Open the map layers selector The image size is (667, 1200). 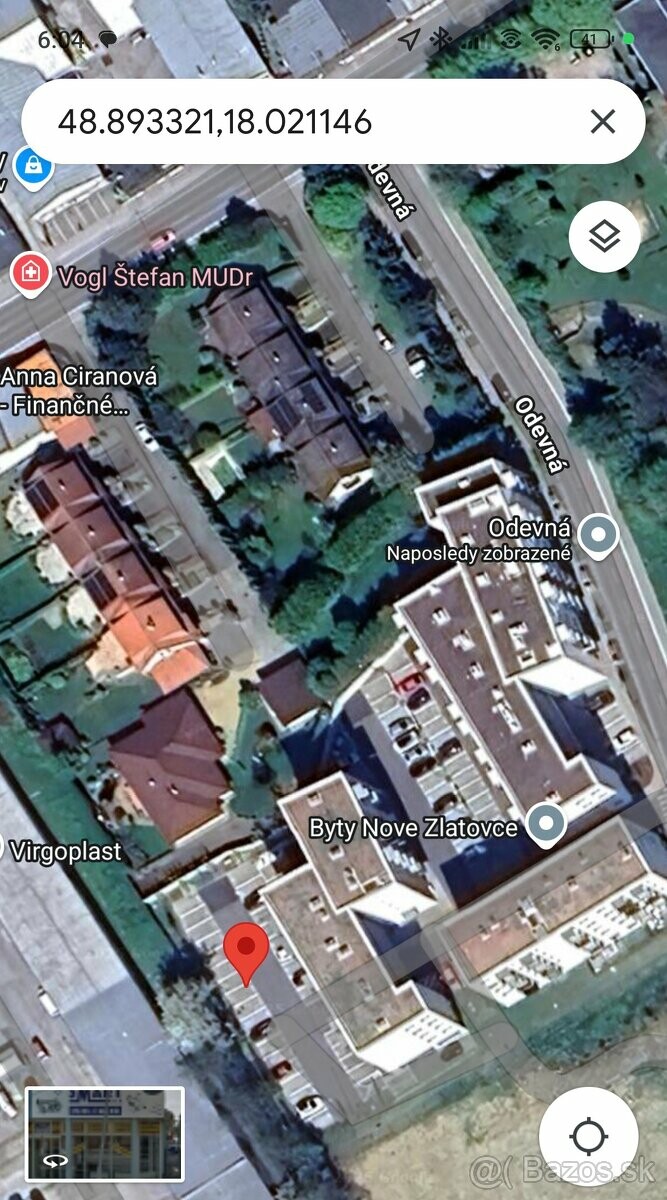pyautogui.click(x=604, y=237)
